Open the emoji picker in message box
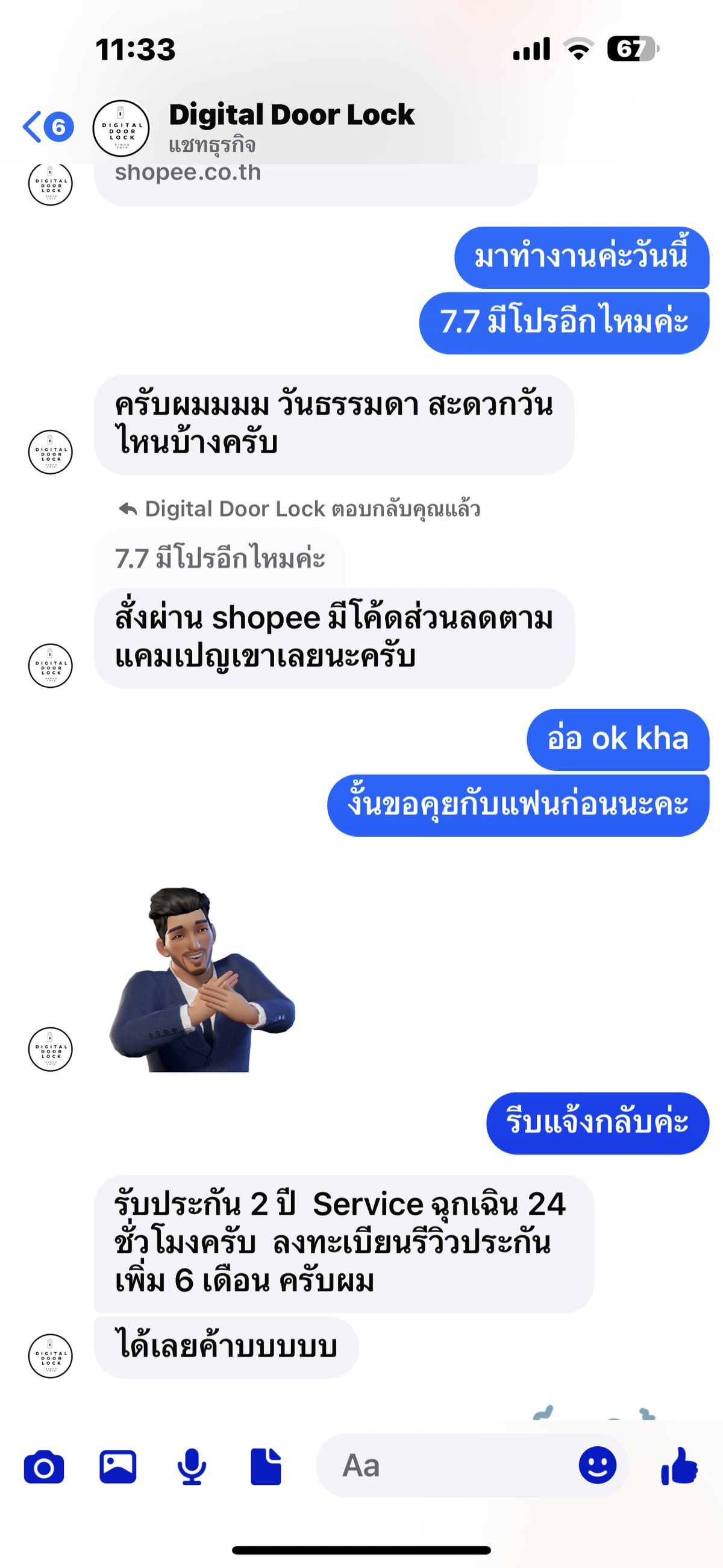This screenshot has width=723, height=1568. [x=597, y=1465]
